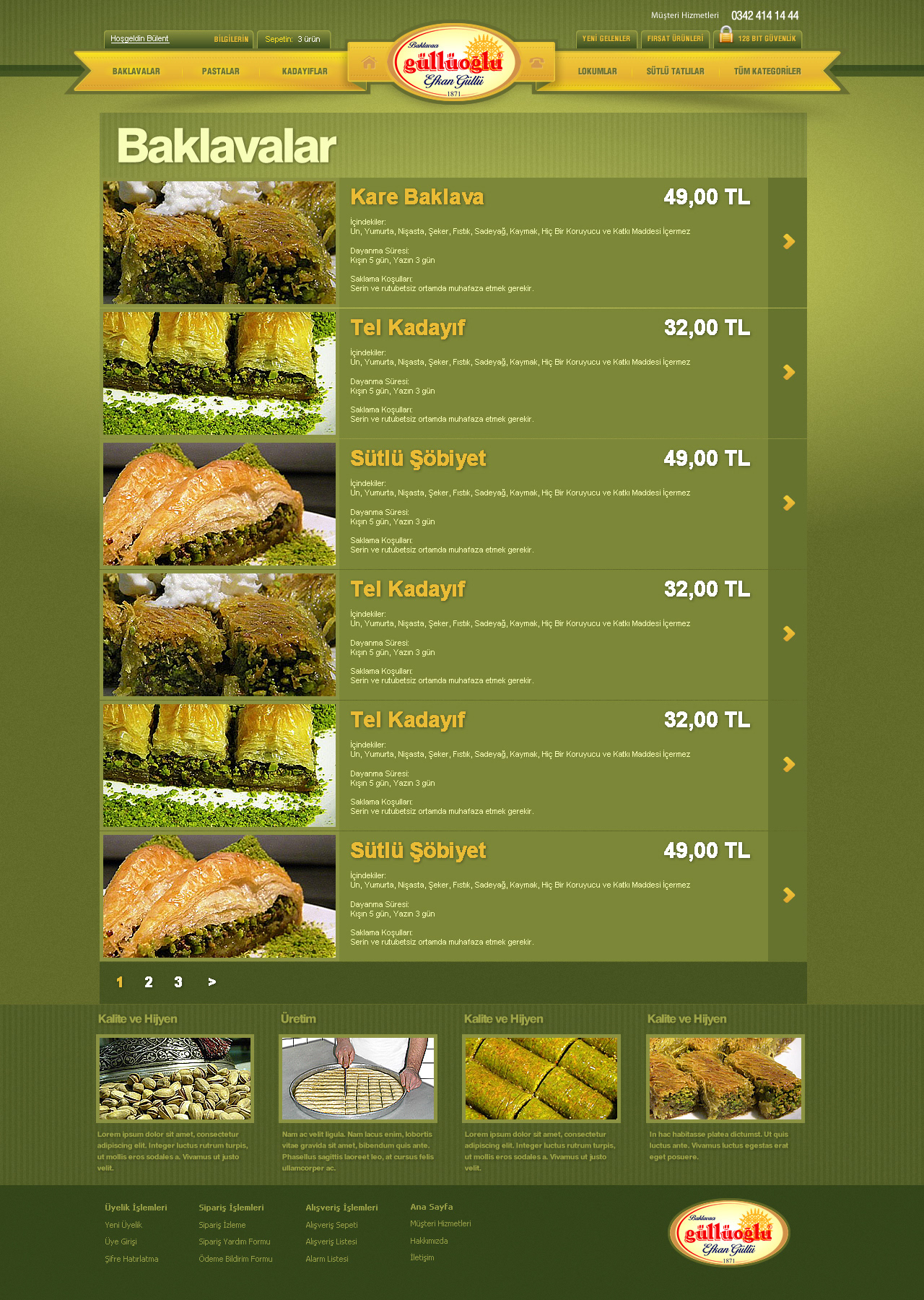The width and height of the screenshot is (924, 1300).
Task: Open the Sepetin cart with 3 ürün
Action: [293, 40]
